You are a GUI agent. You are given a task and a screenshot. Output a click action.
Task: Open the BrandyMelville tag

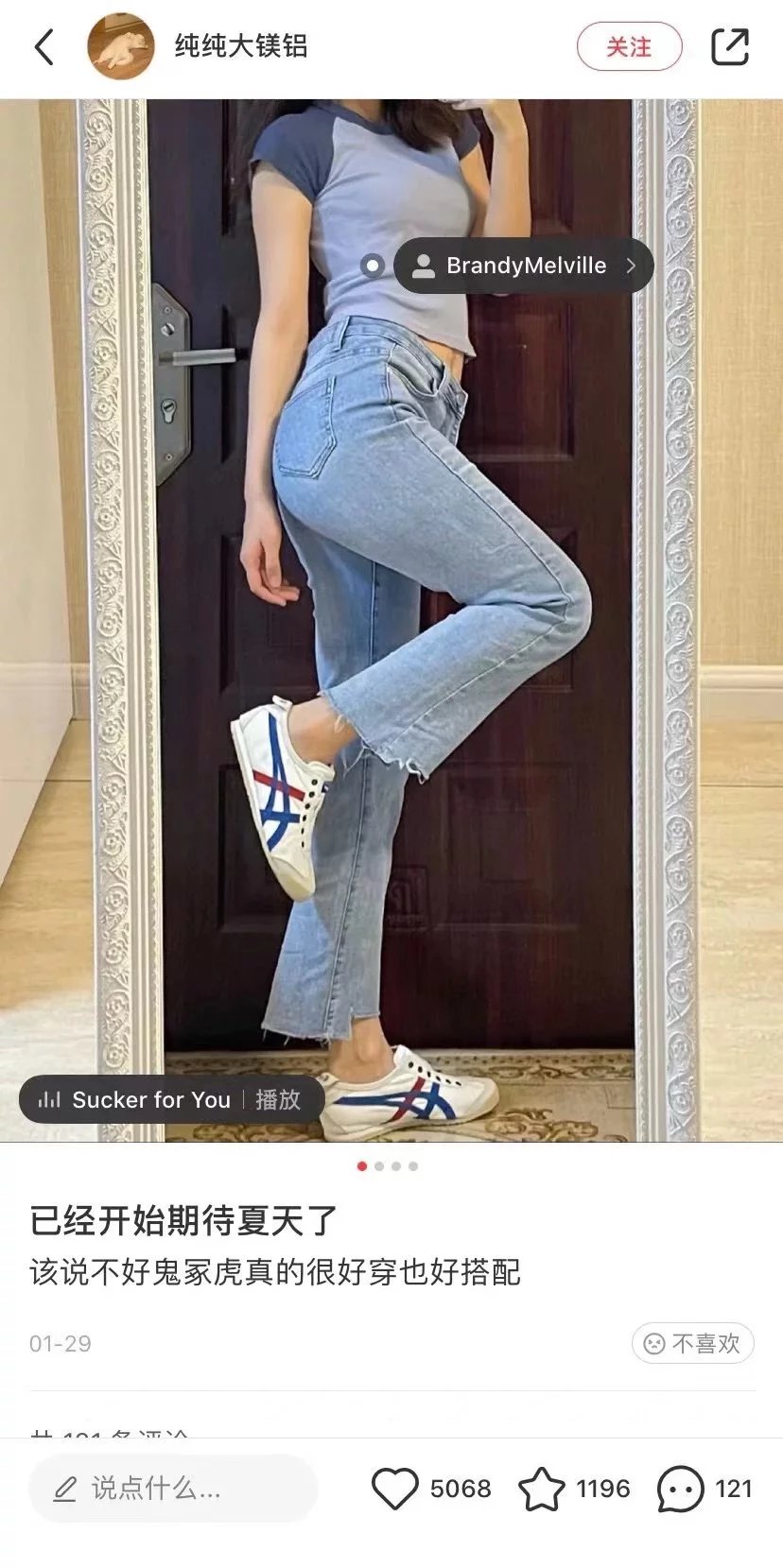[524, 267]
